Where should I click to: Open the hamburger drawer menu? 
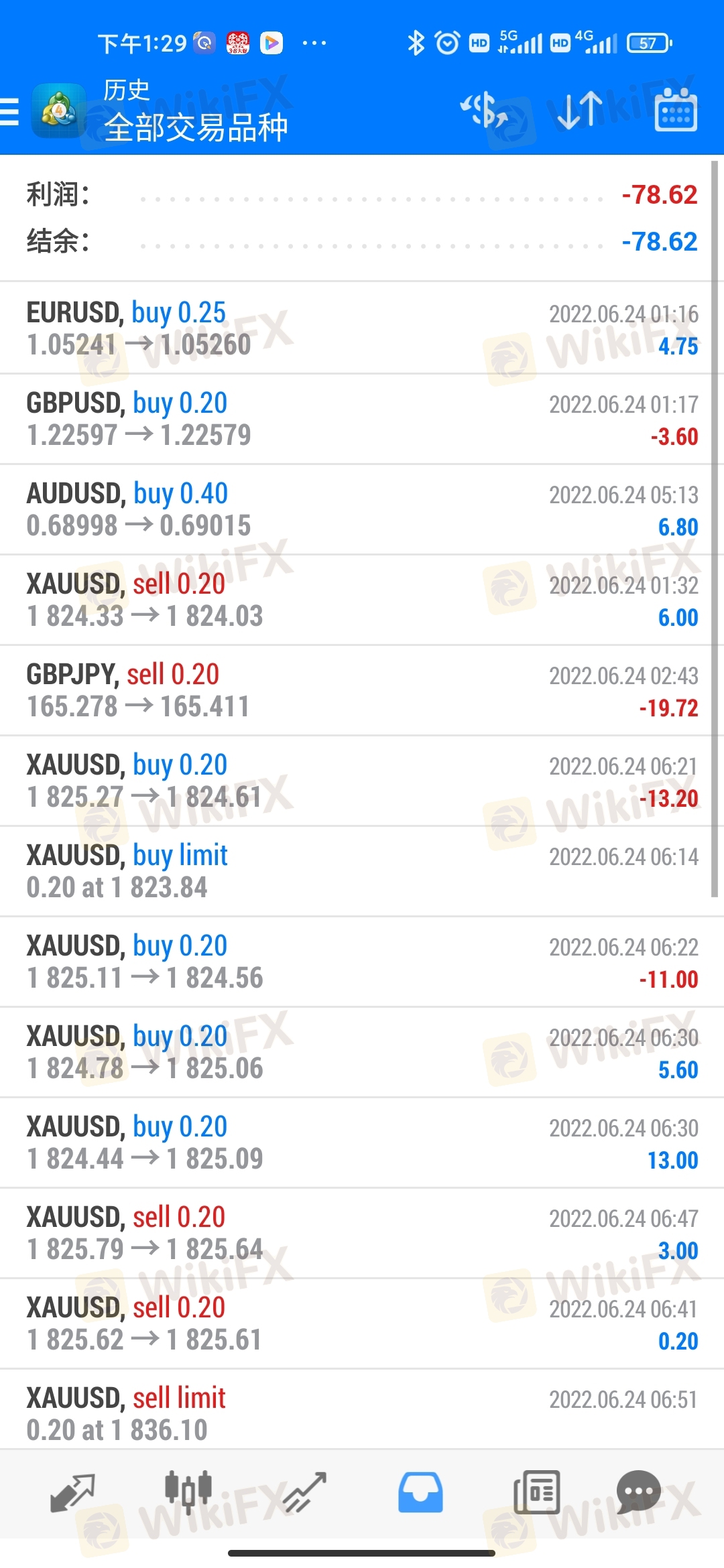coord(9,111)
